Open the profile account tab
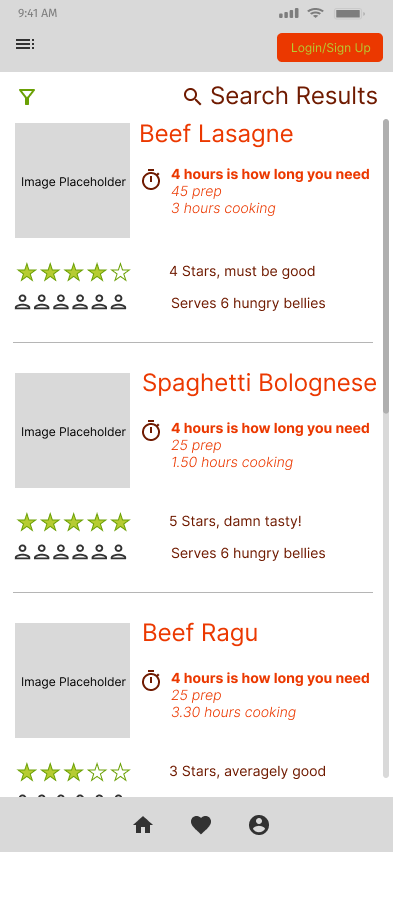This screenshot has height=912, width=393. click(x=259, y=825)
